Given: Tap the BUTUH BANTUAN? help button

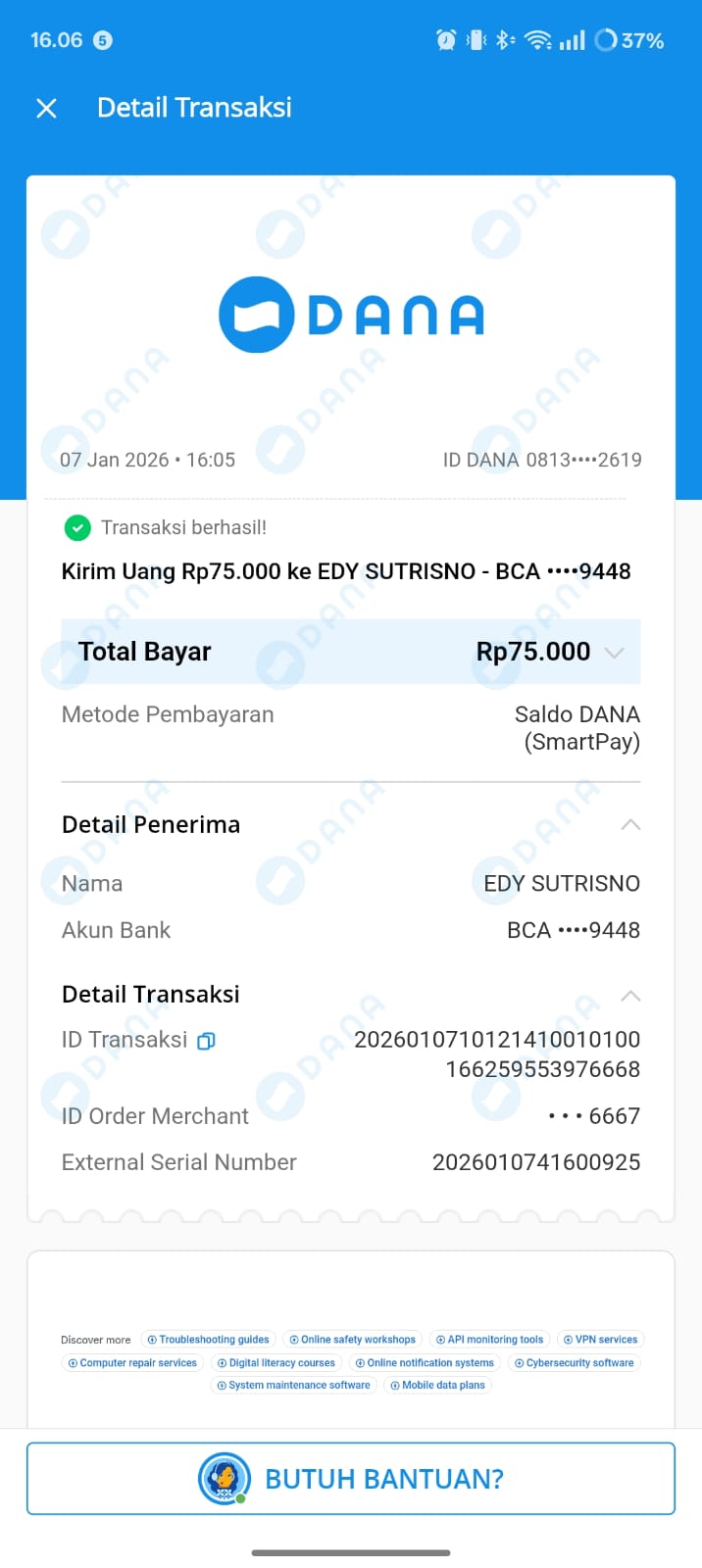Looking at the screenshot, I should [351, 1479].
